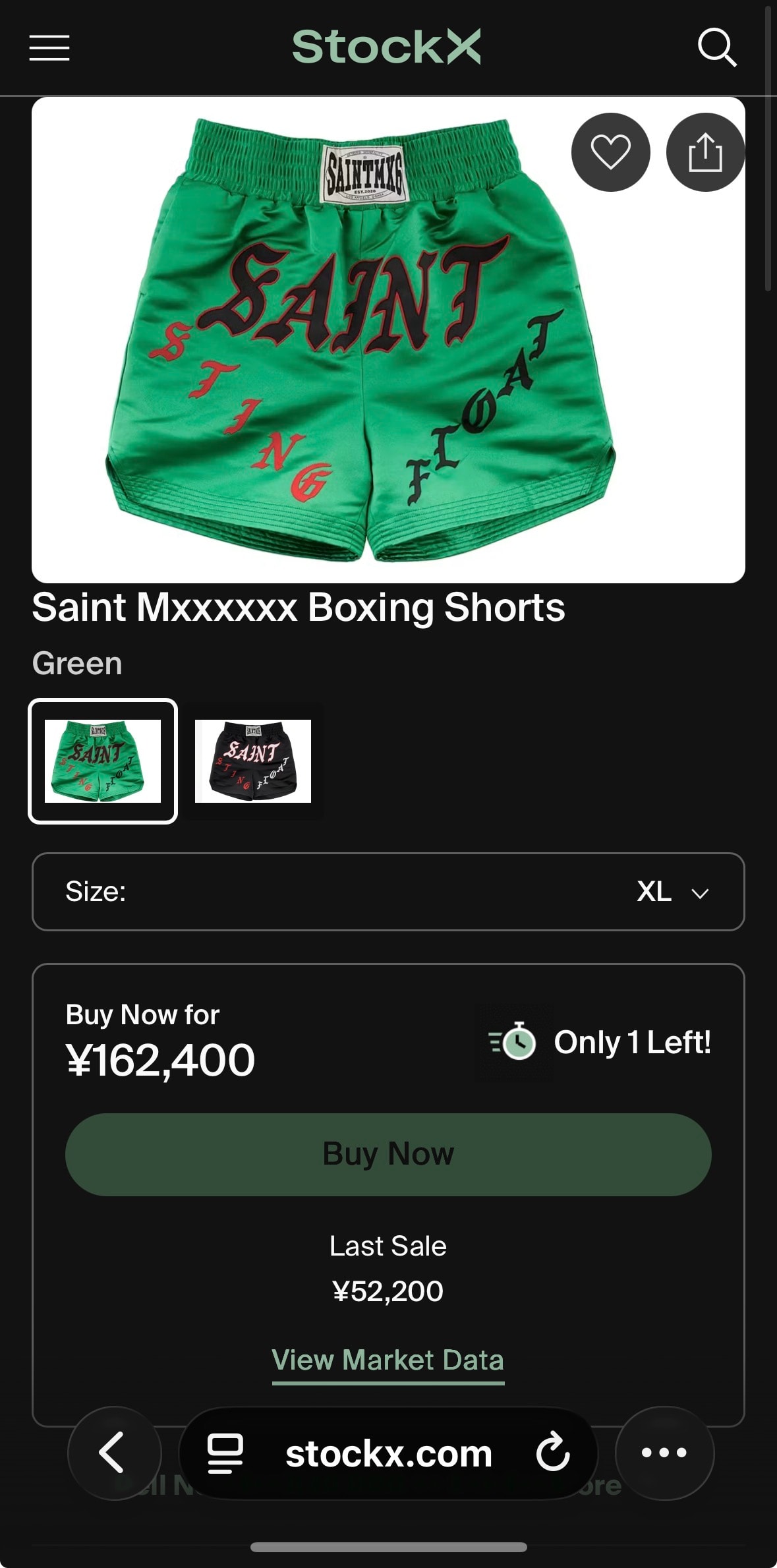Open View Market Data link
This screenshot has height=1568, width=777.
coord(388,1360)
